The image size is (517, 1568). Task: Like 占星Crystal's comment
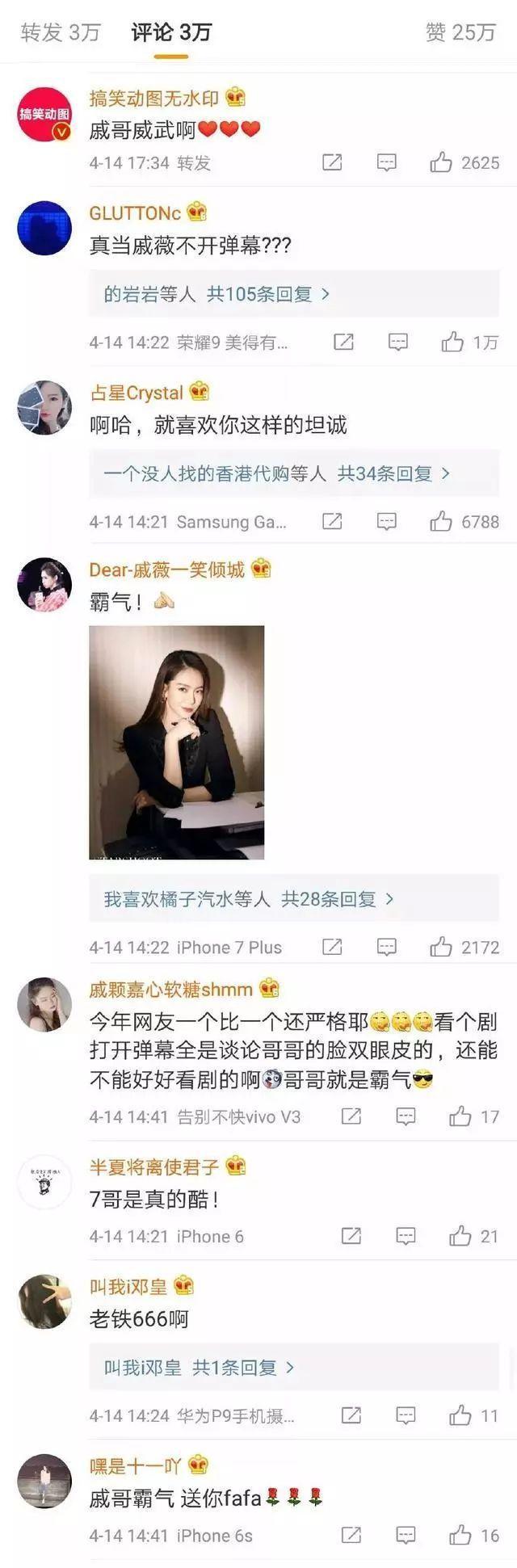(x=441, y=522)
